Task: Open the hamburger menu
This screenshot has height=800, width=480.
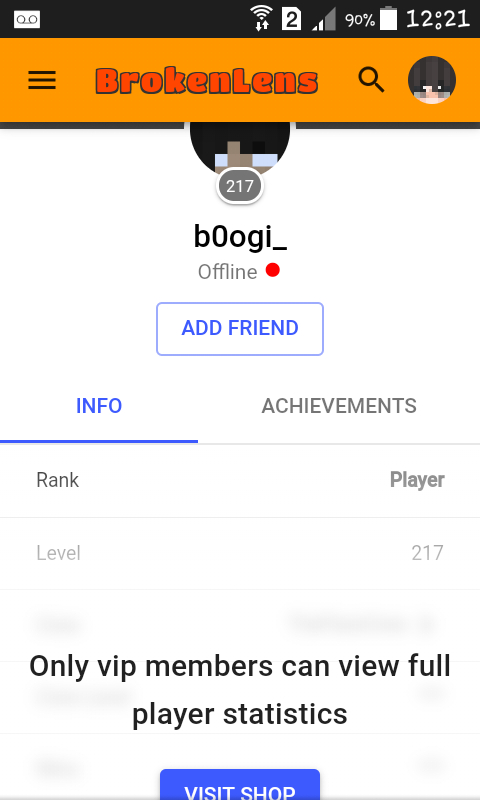Action: [x=42, y=80]
